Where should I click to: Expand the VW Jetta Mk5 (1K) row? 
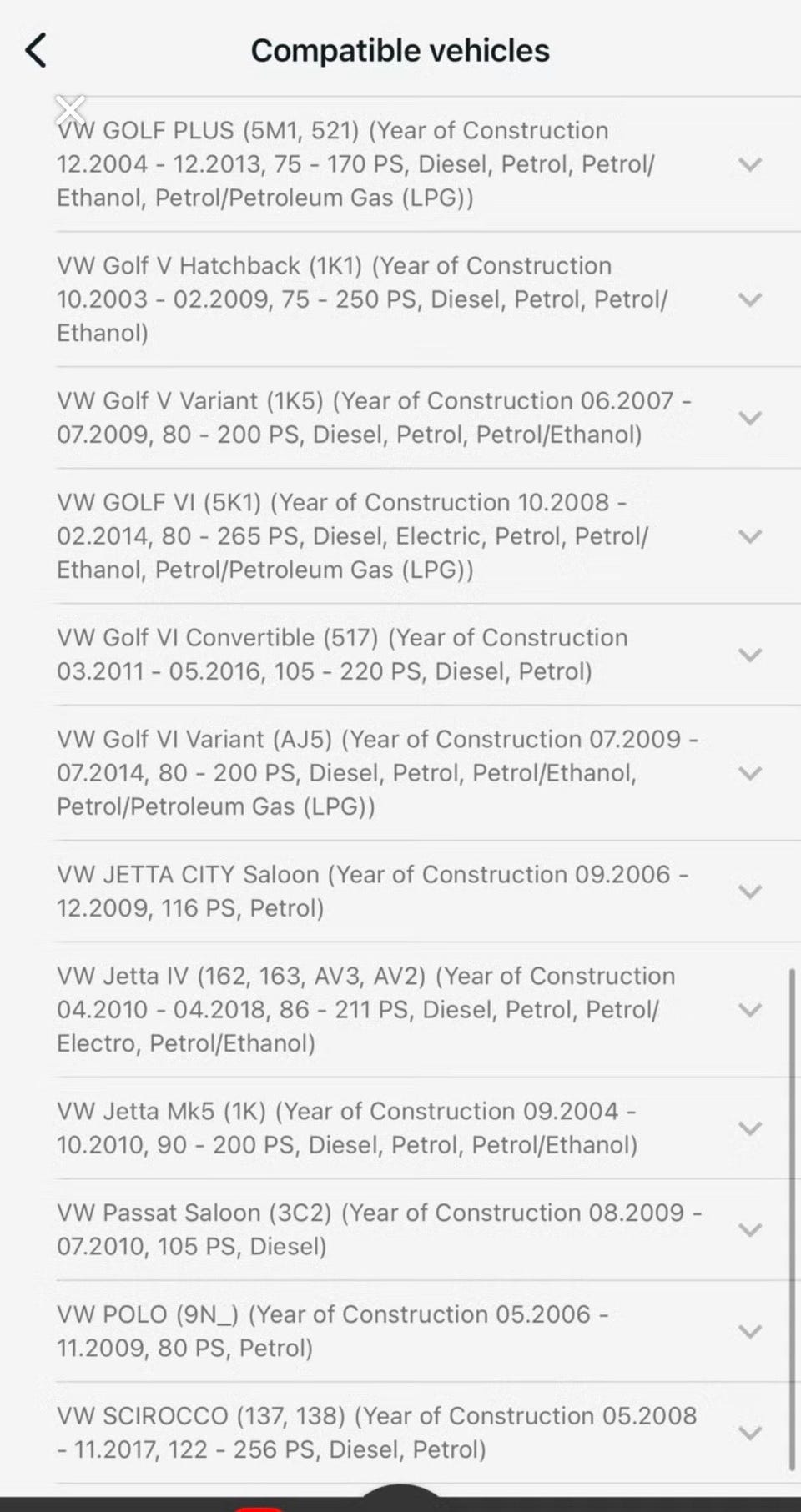point(750,1128)
